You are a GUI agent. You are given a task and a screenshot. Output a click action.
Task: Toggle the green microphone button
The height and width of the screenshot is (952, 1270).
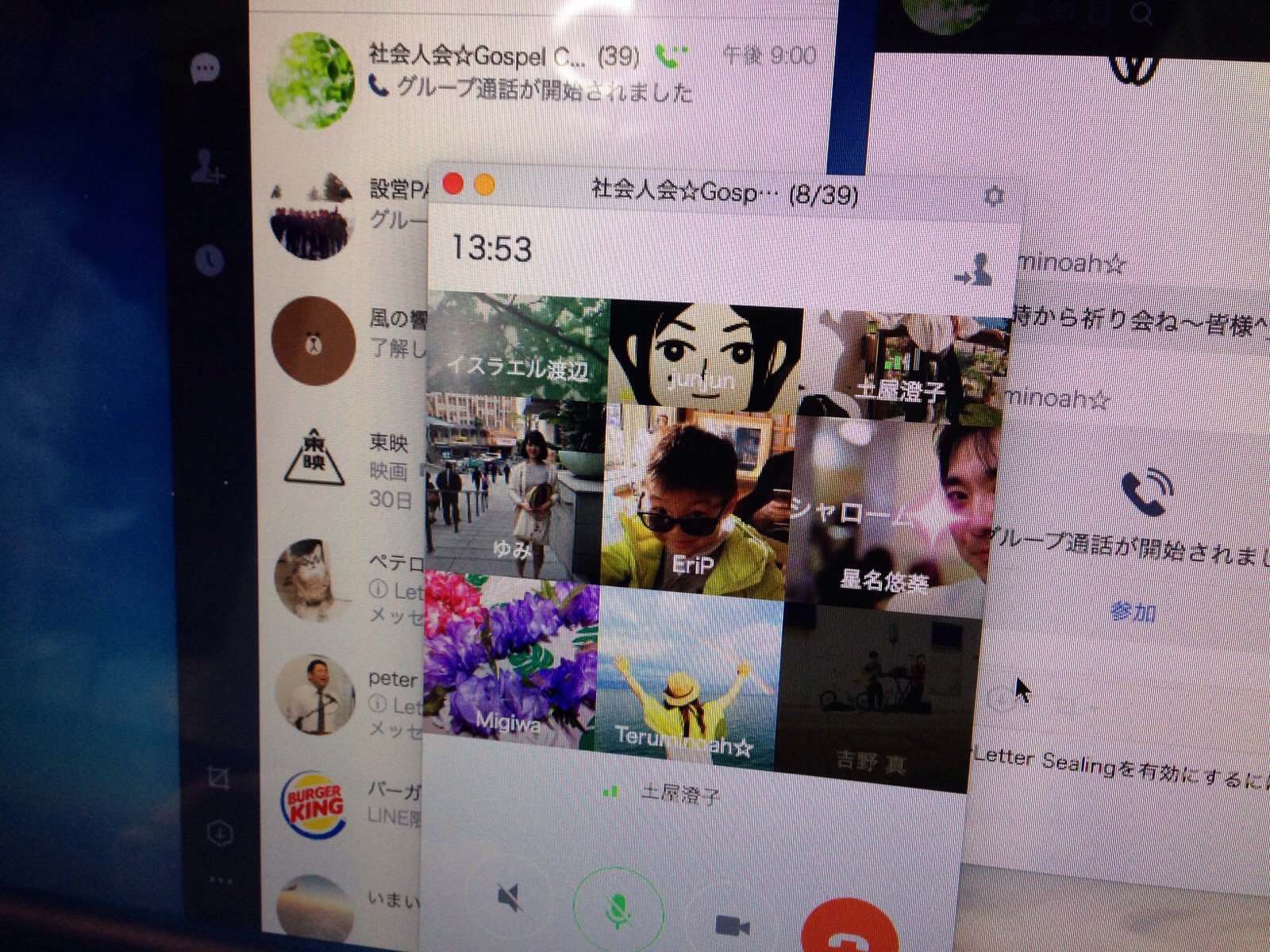tap(618, 911)
